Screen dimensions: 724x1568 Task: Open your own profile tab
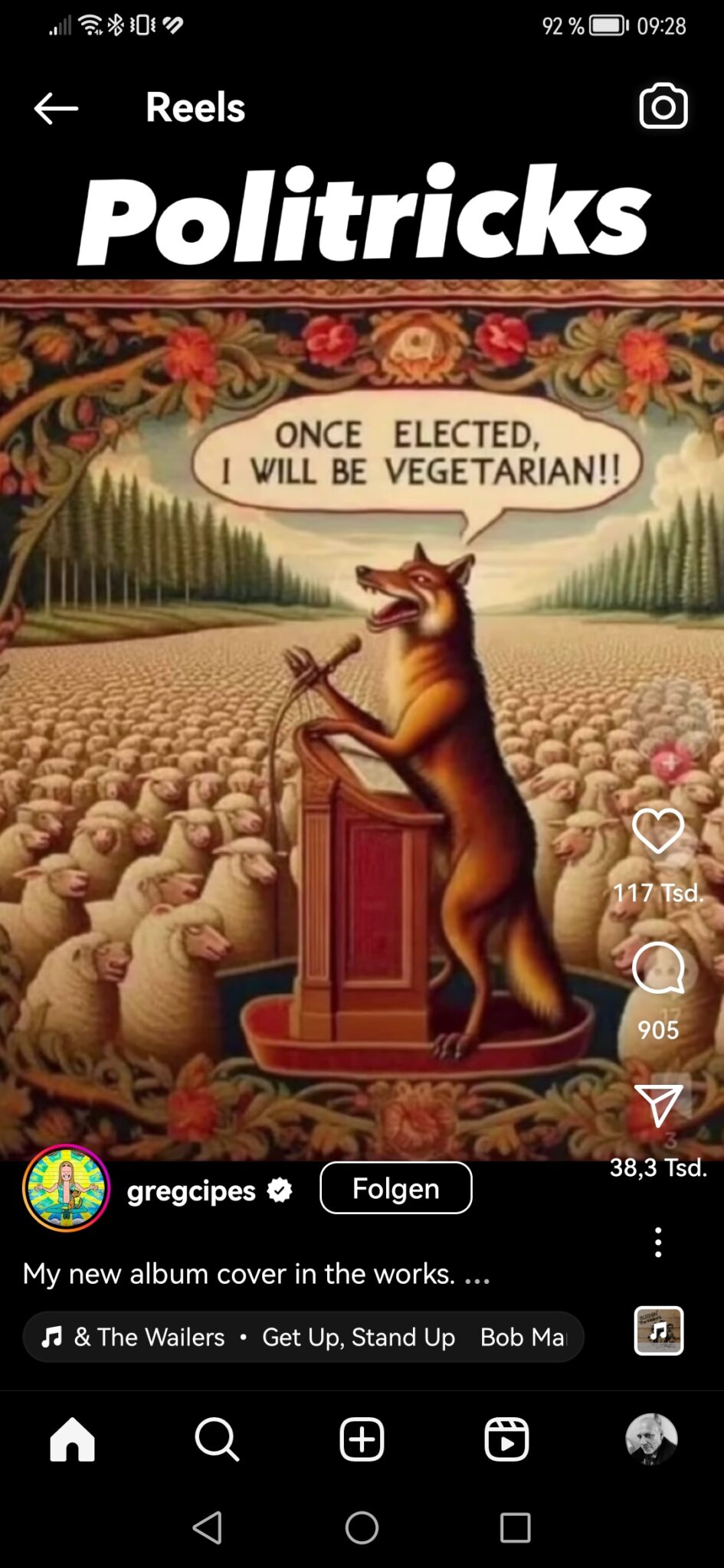[651, 1439]
